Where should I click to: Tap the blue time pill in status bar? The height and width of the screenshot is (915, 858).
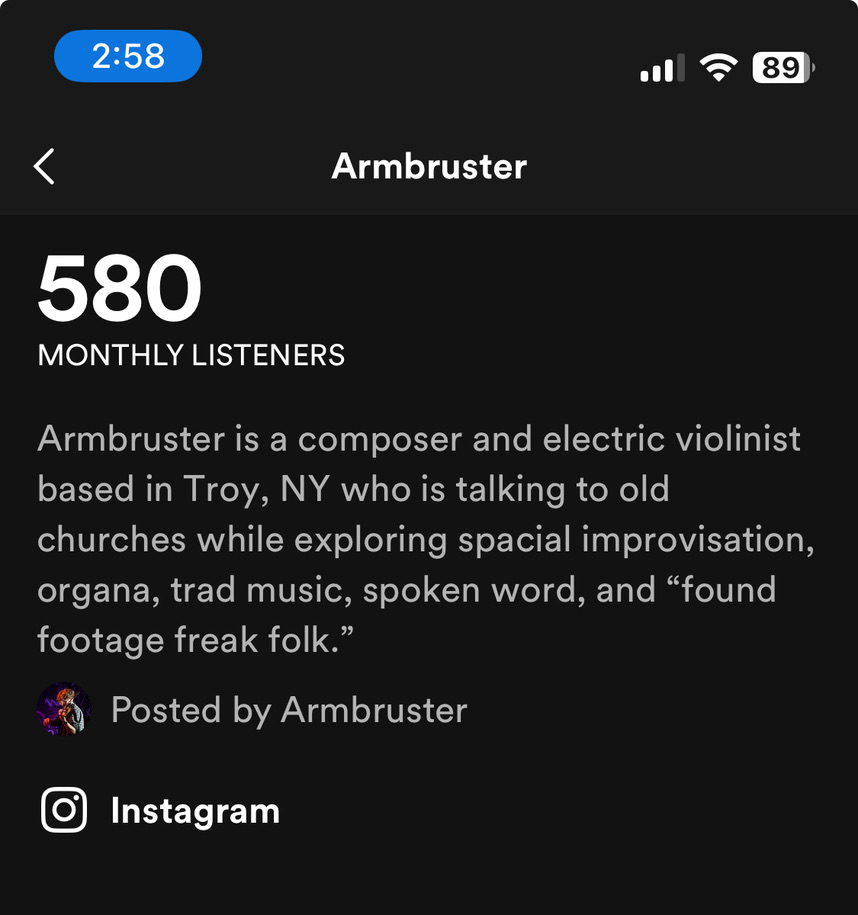[128, 56]
